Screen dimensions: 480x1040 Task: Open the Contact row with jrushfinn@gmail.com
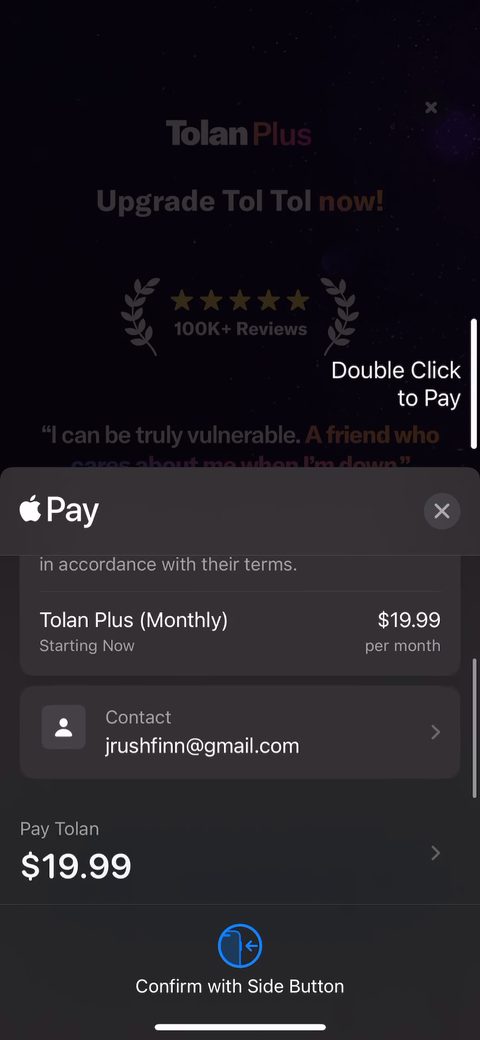coord(240,732)
